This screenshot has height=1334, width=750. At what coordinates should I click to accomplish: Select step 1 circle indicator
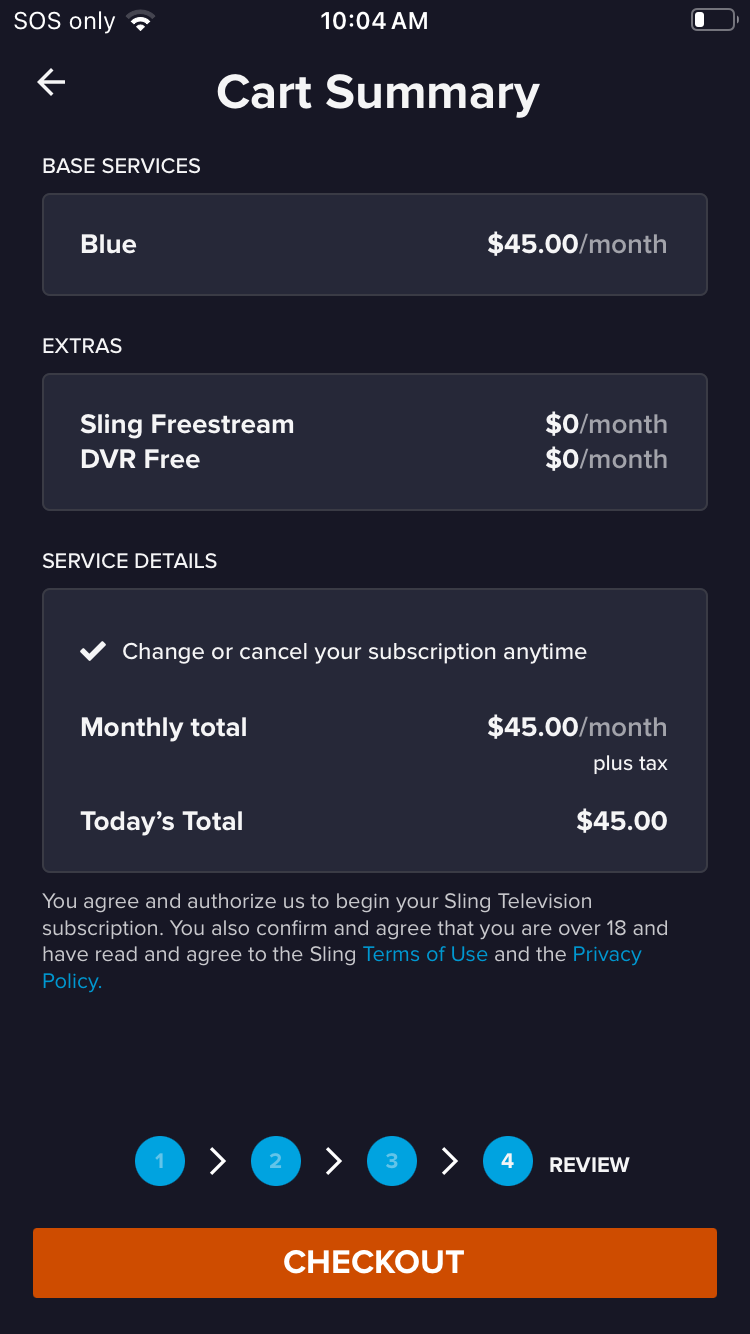coord(160,1161)
